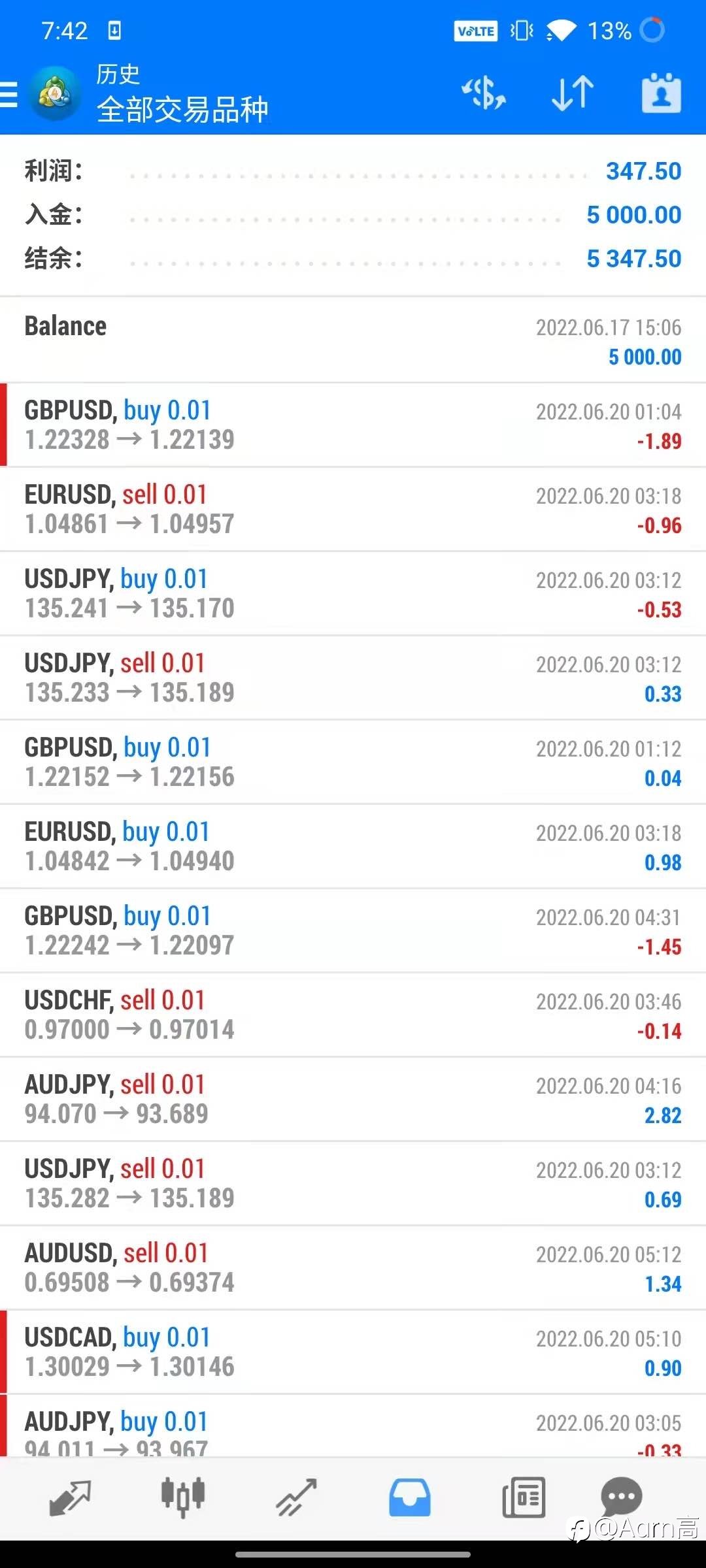The image size is (706, 1568).
Task: Open the chat messages tab
Action: pyautogui.click(x=621, y=1496)
